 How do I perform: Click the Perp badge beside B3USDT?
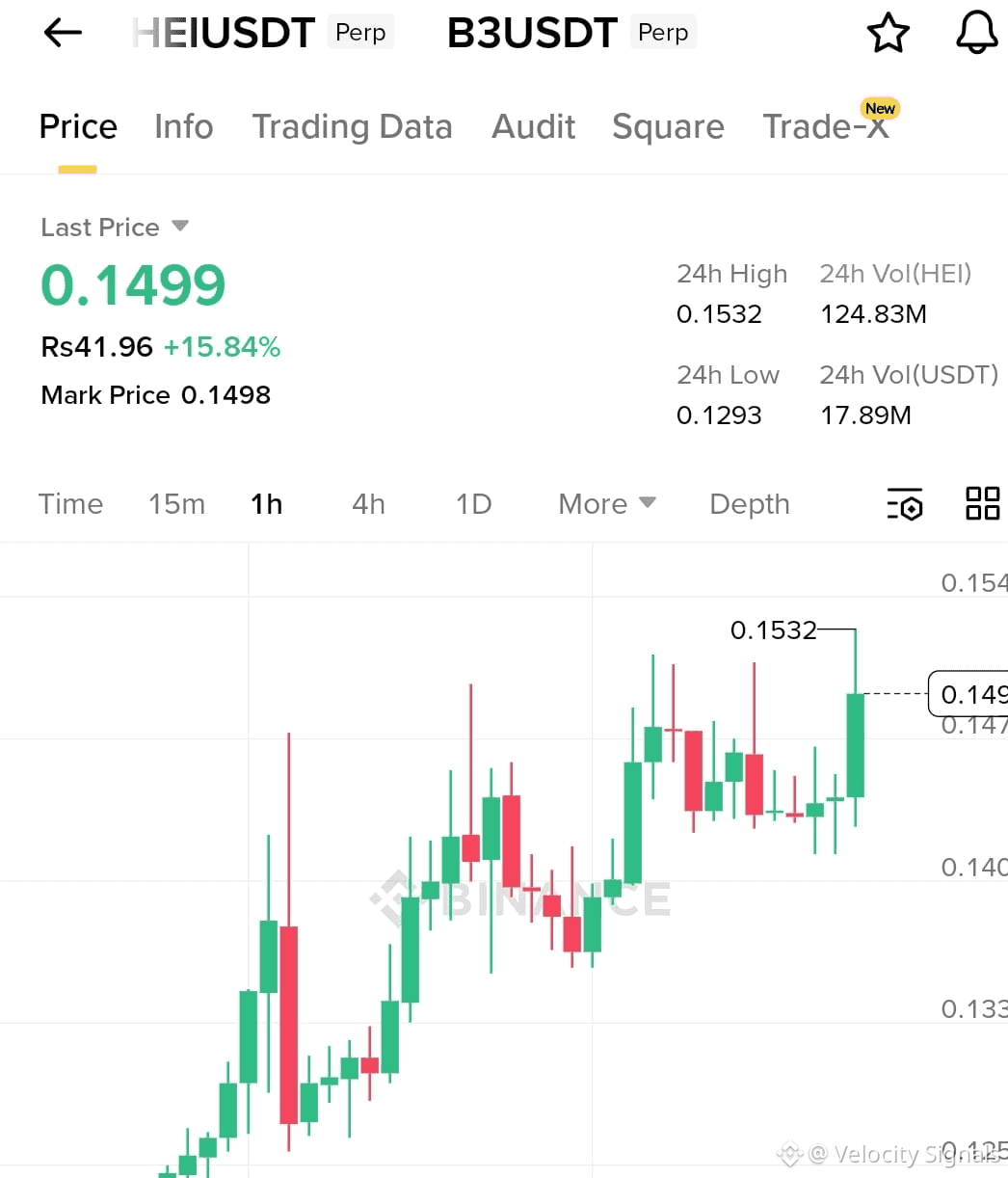click(663, 32)
